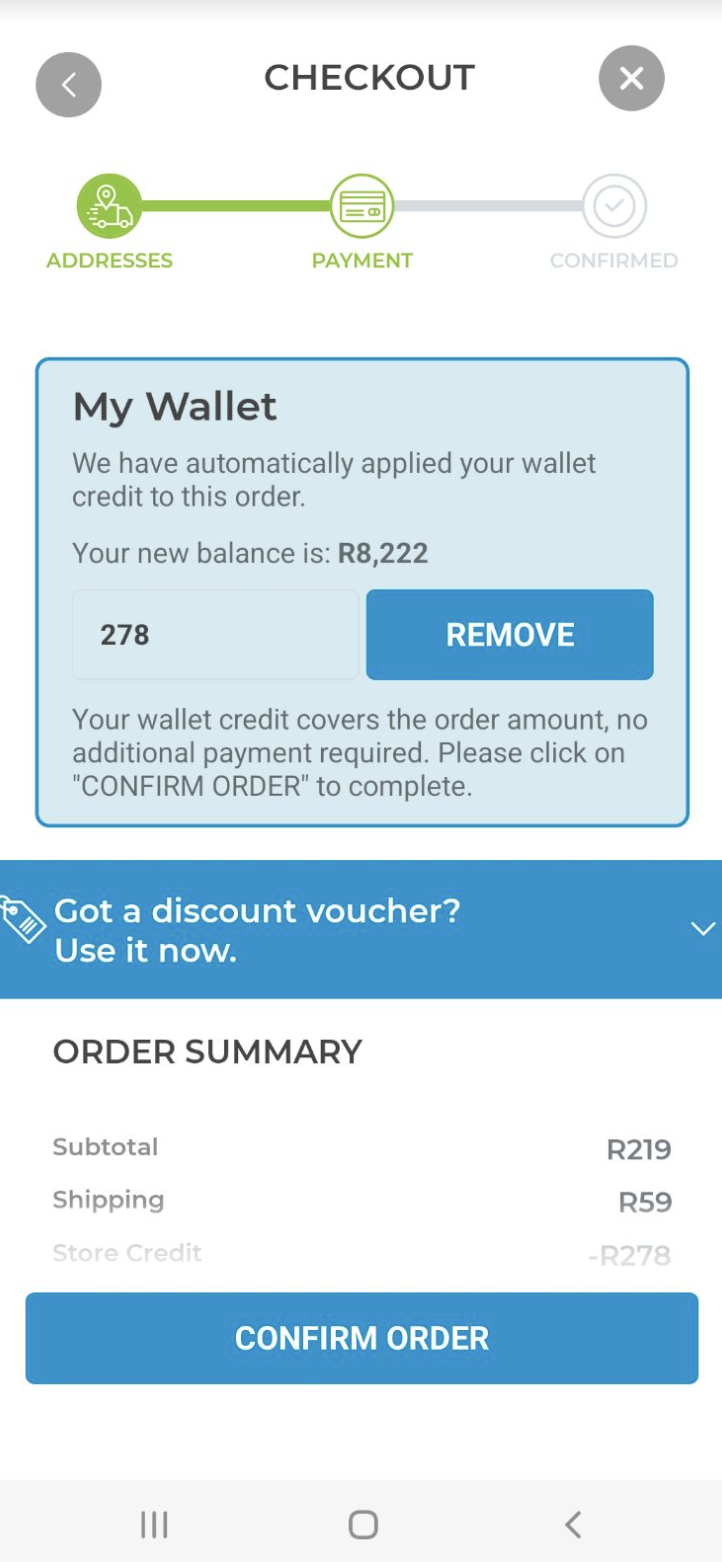Remove the applied wallet credit
Viewport: 722px width, 1562px height.
pyautogui.click(x=509, y=635)
